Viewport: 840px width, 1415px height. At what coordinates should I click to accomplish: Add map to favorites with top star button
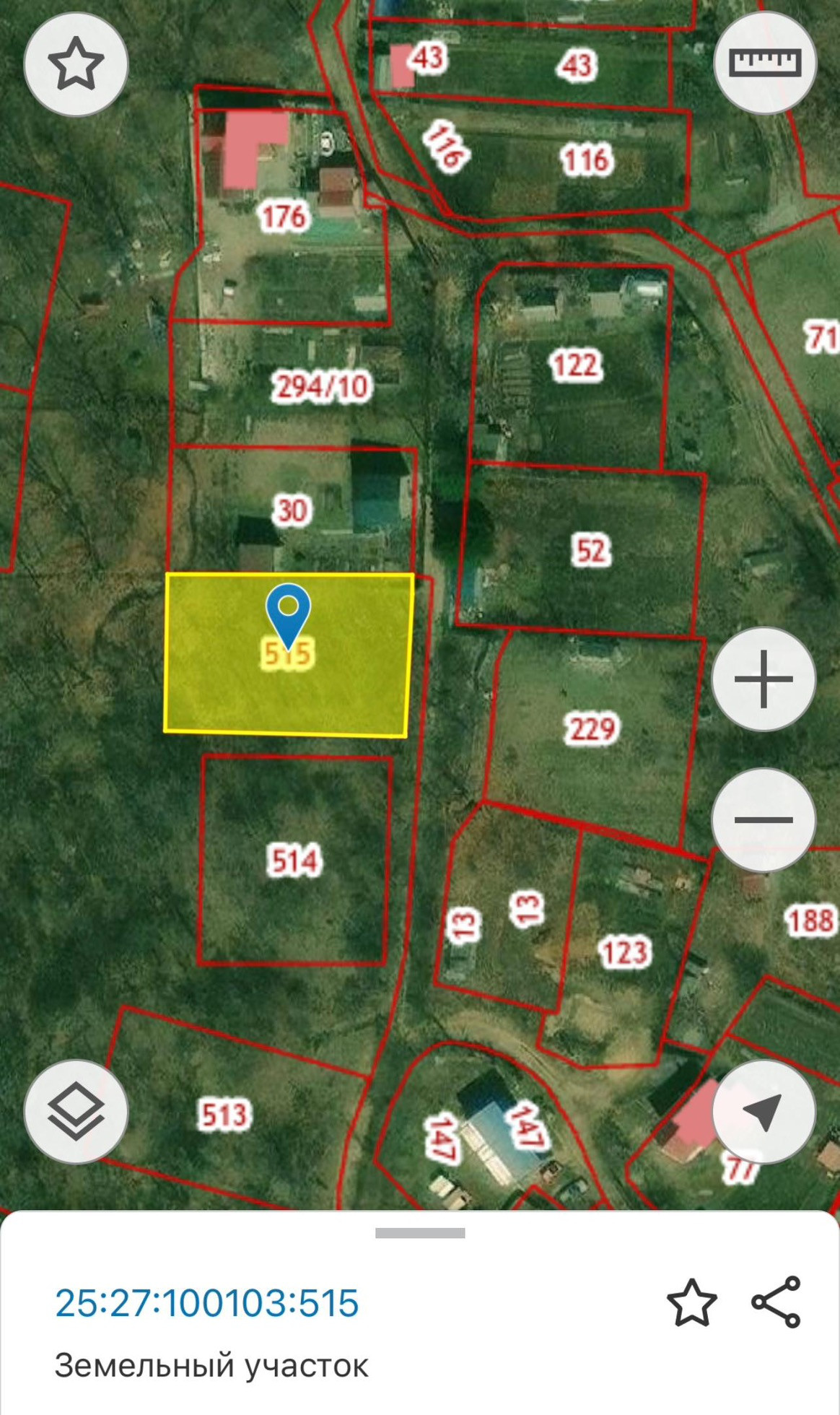[76, 64]
